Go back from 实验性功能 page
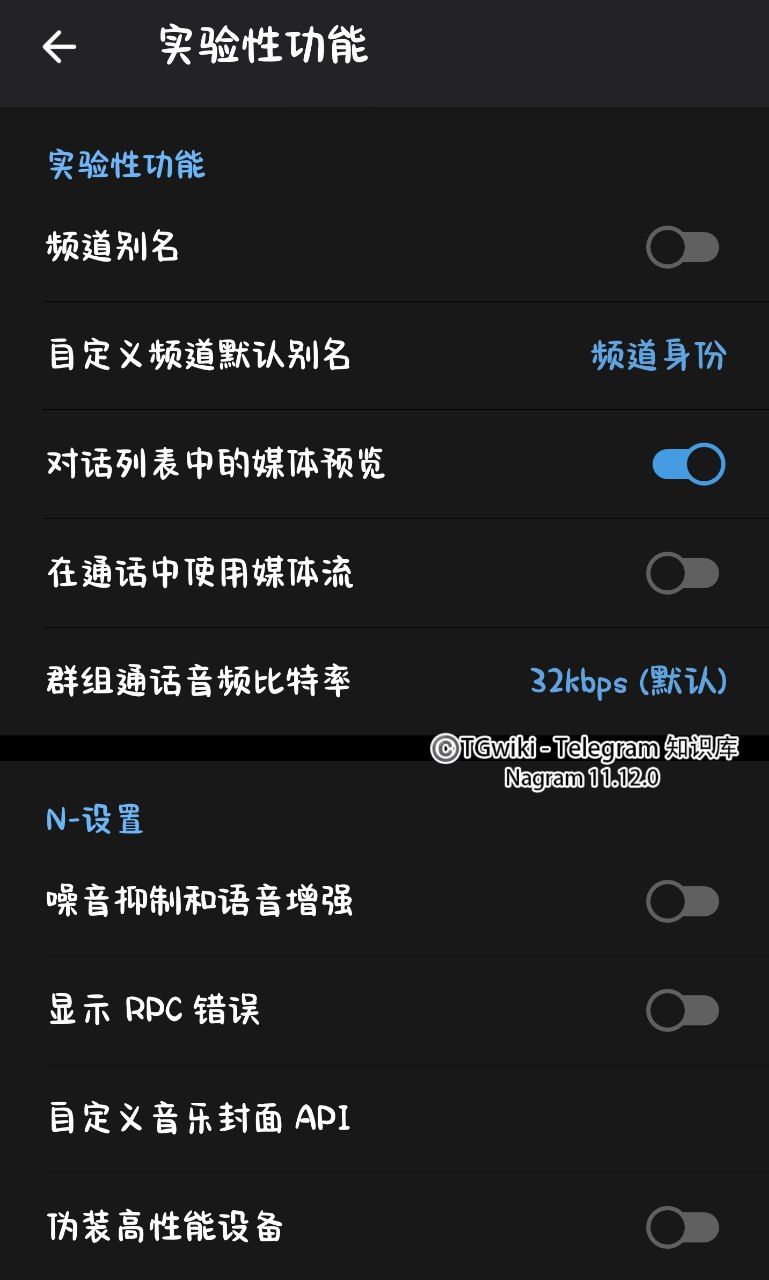 click(x=59, y=47)
